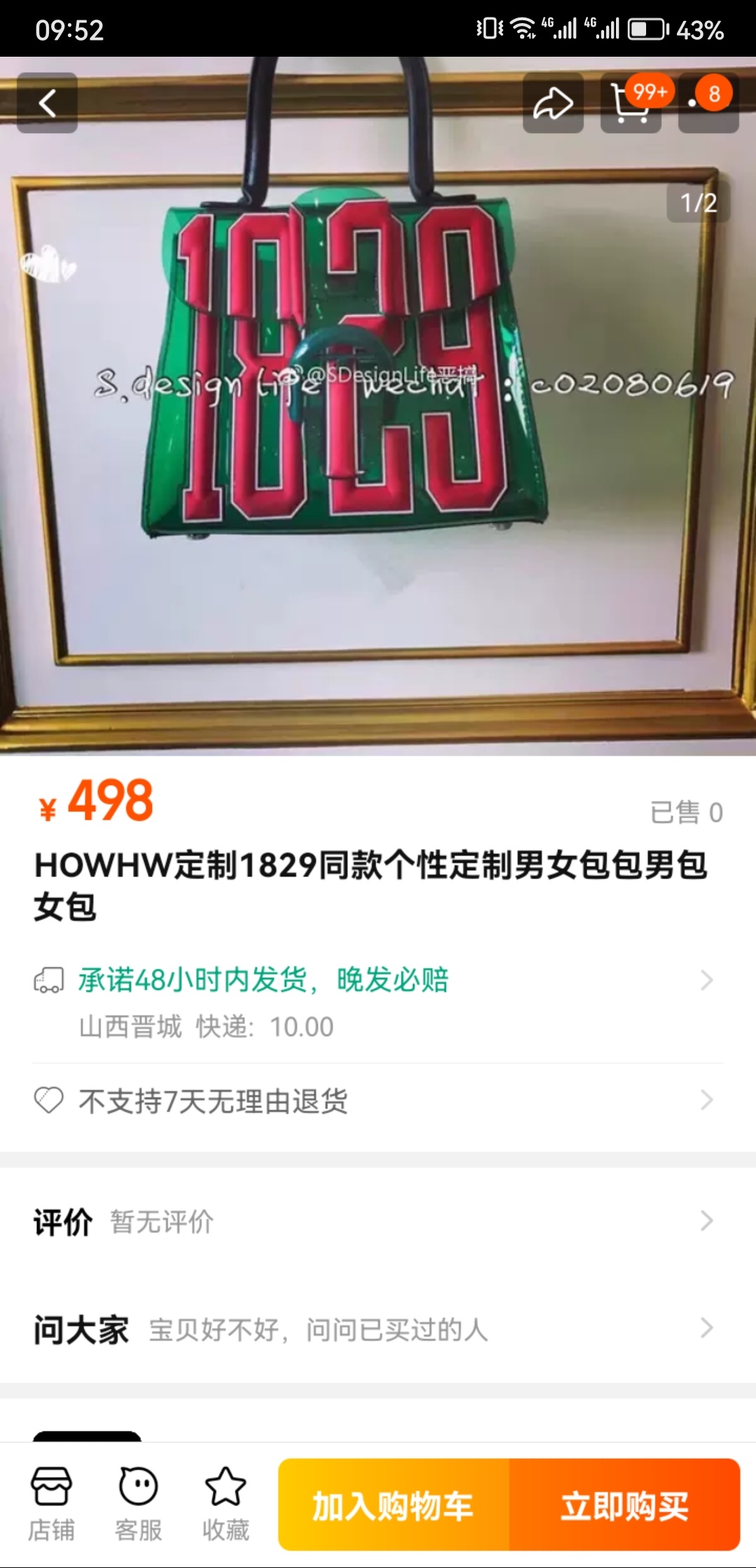Open the shopping cart
This screenshot has height=1568, width=756.
tap(631, 103)
